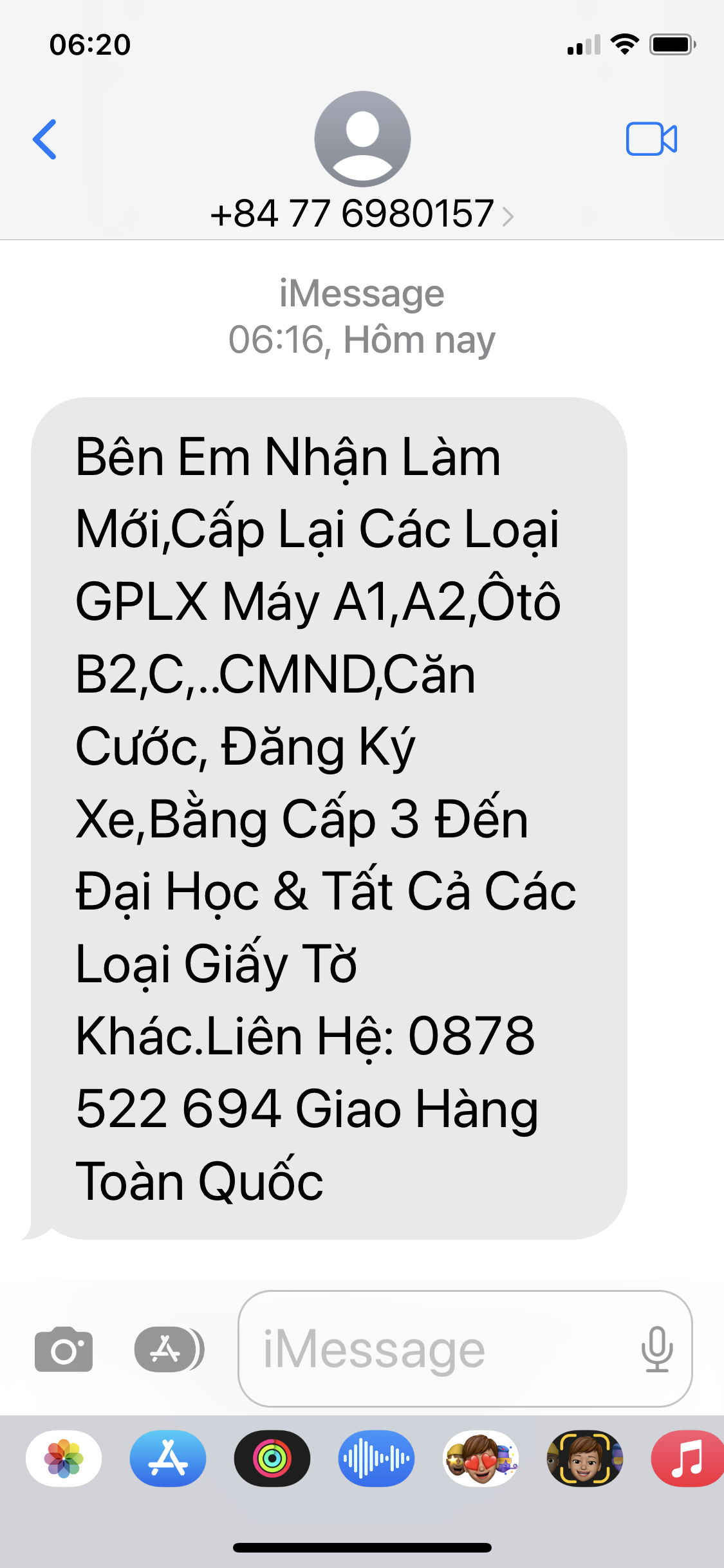Record an audio message with the microphone

(x=657, y=1349)
